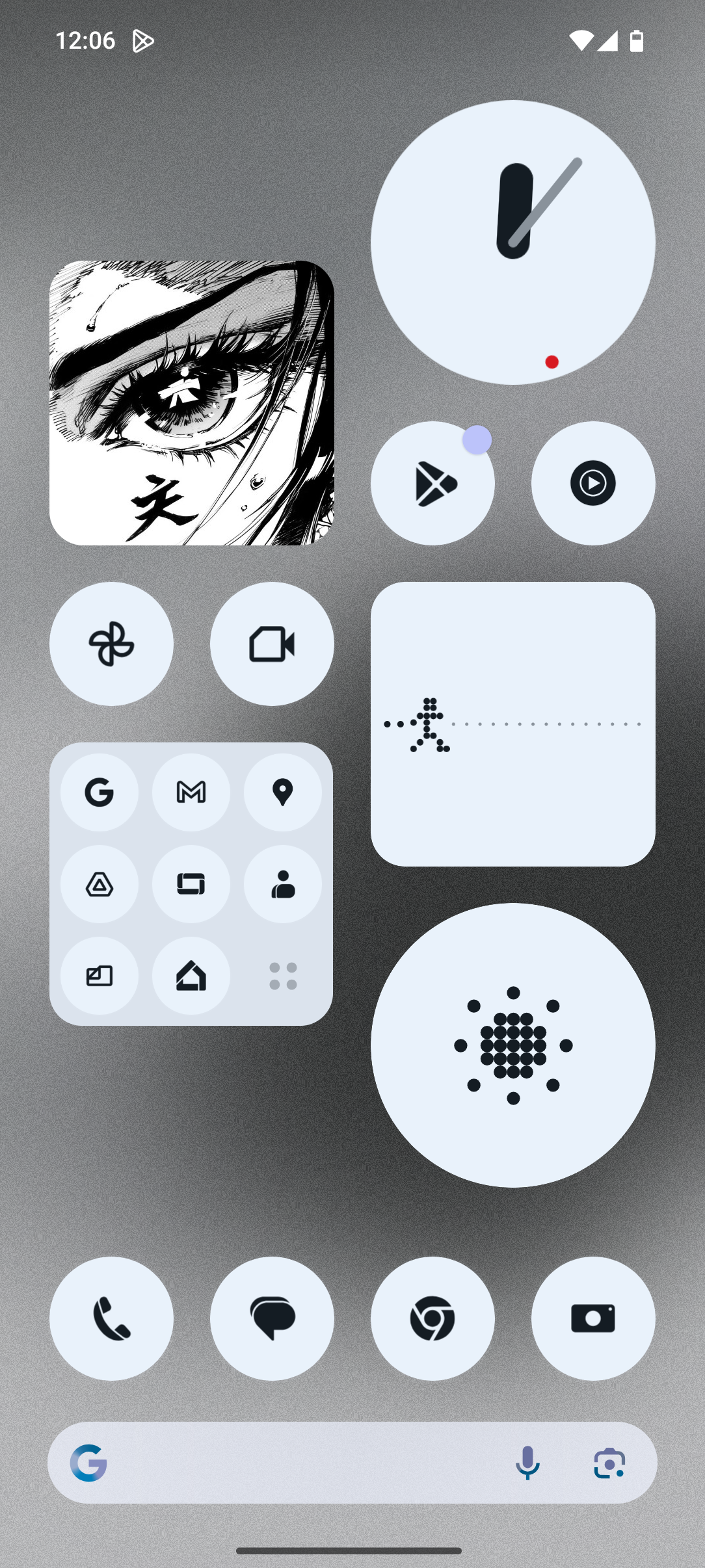Open the manga eye photo widget
Viewport: 705px width, 1568px height.
point(192,402)
